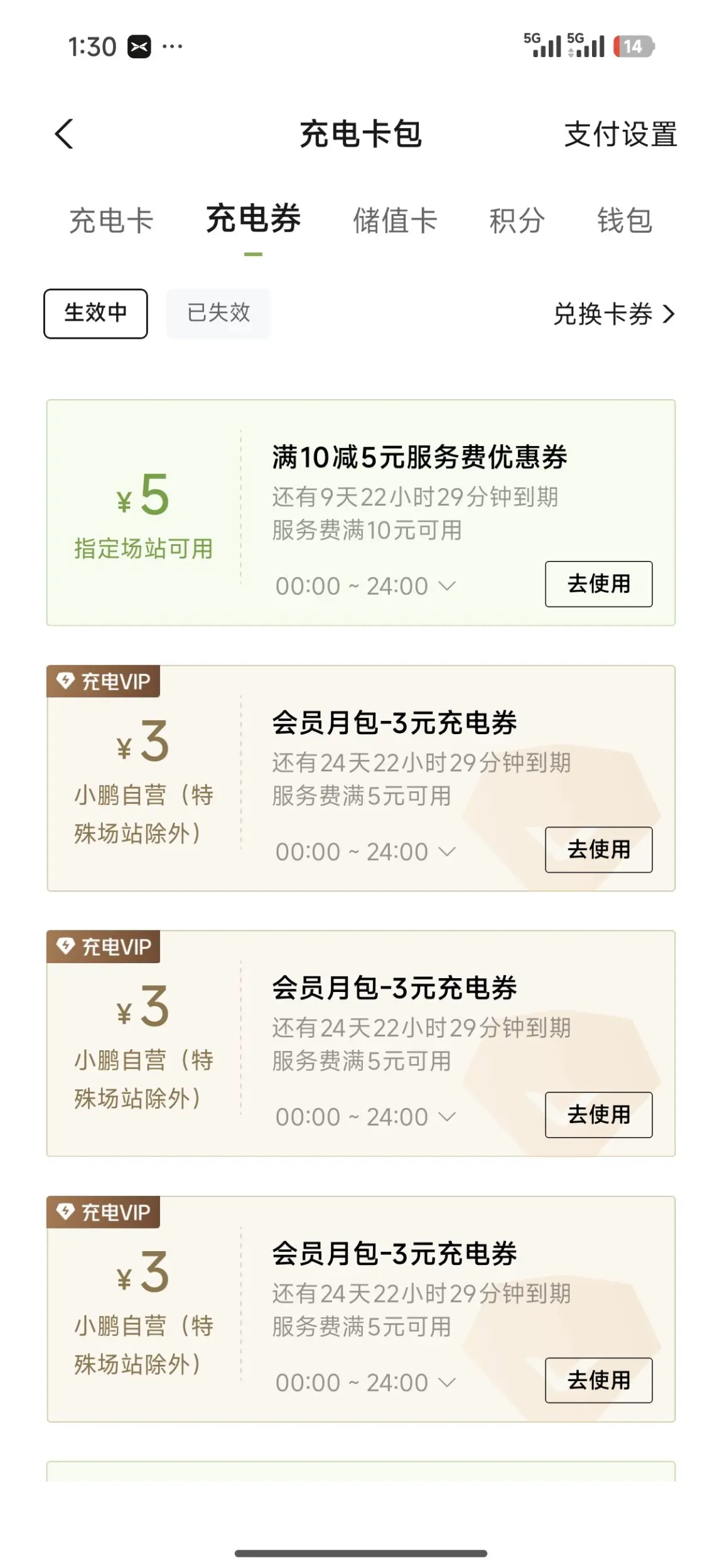Open 支付设置 payment settings
Viewport: 722px width, 1568px height.
(x=620, y=134)
